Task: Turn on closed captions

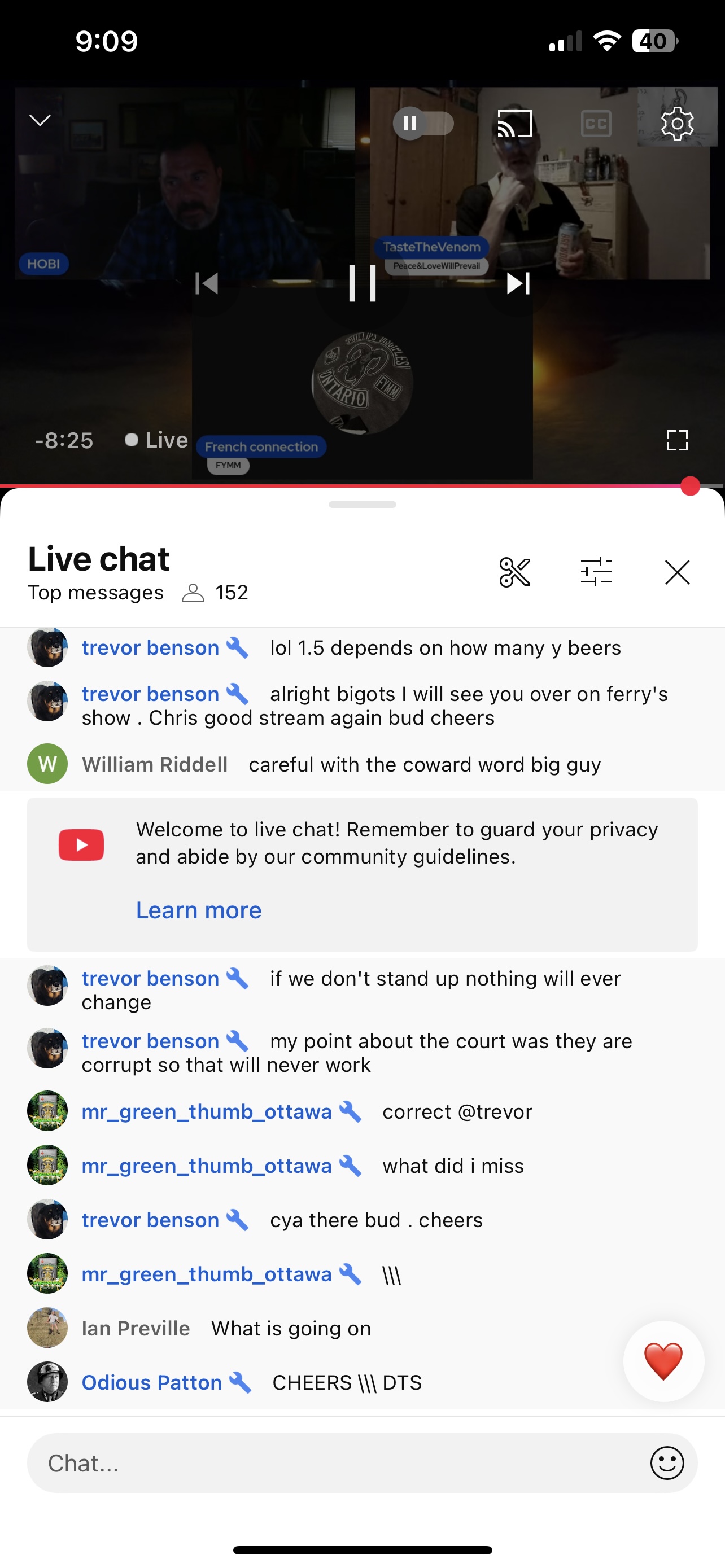Action: 596,124
